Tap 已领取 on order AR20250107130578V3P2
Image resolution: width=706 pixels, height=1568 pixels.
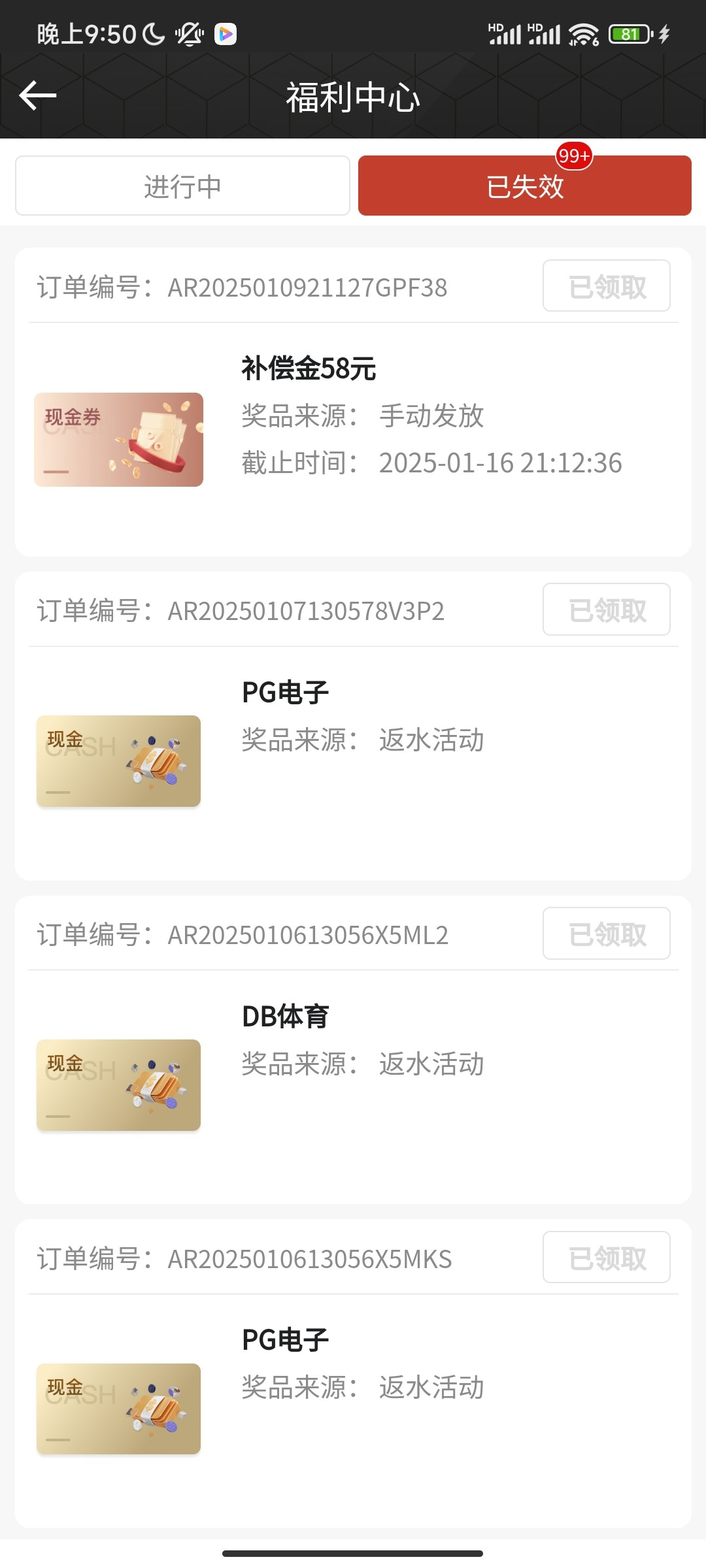(x=606, y=610)
